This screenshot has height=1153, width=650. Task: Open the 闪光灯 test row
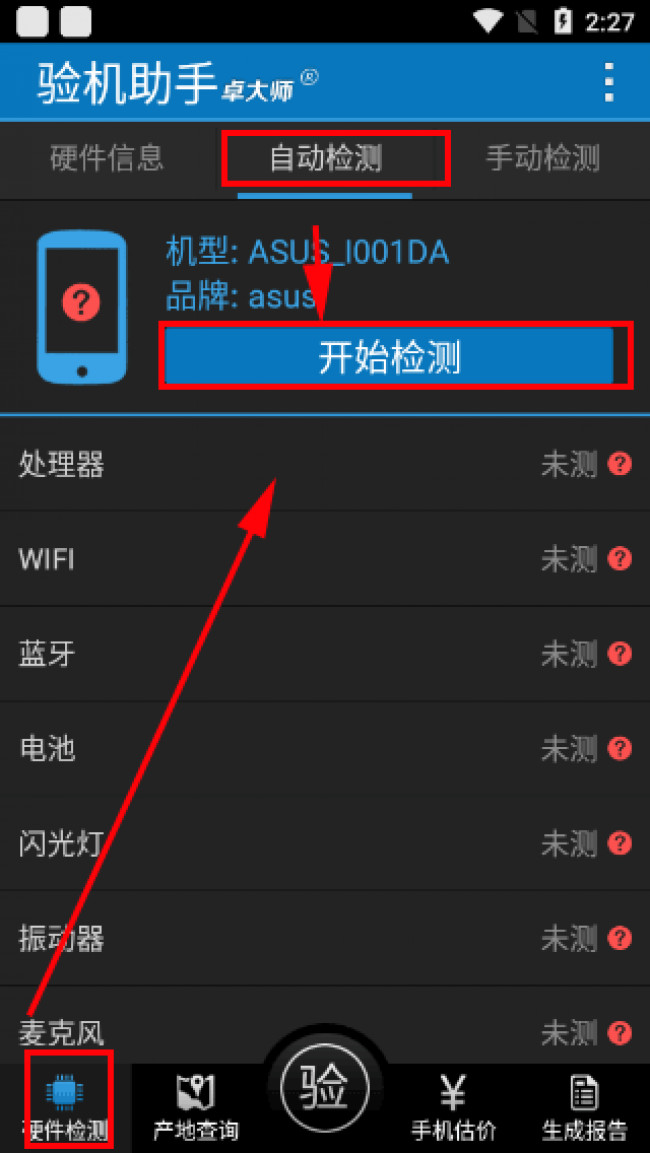click(325, 843)
